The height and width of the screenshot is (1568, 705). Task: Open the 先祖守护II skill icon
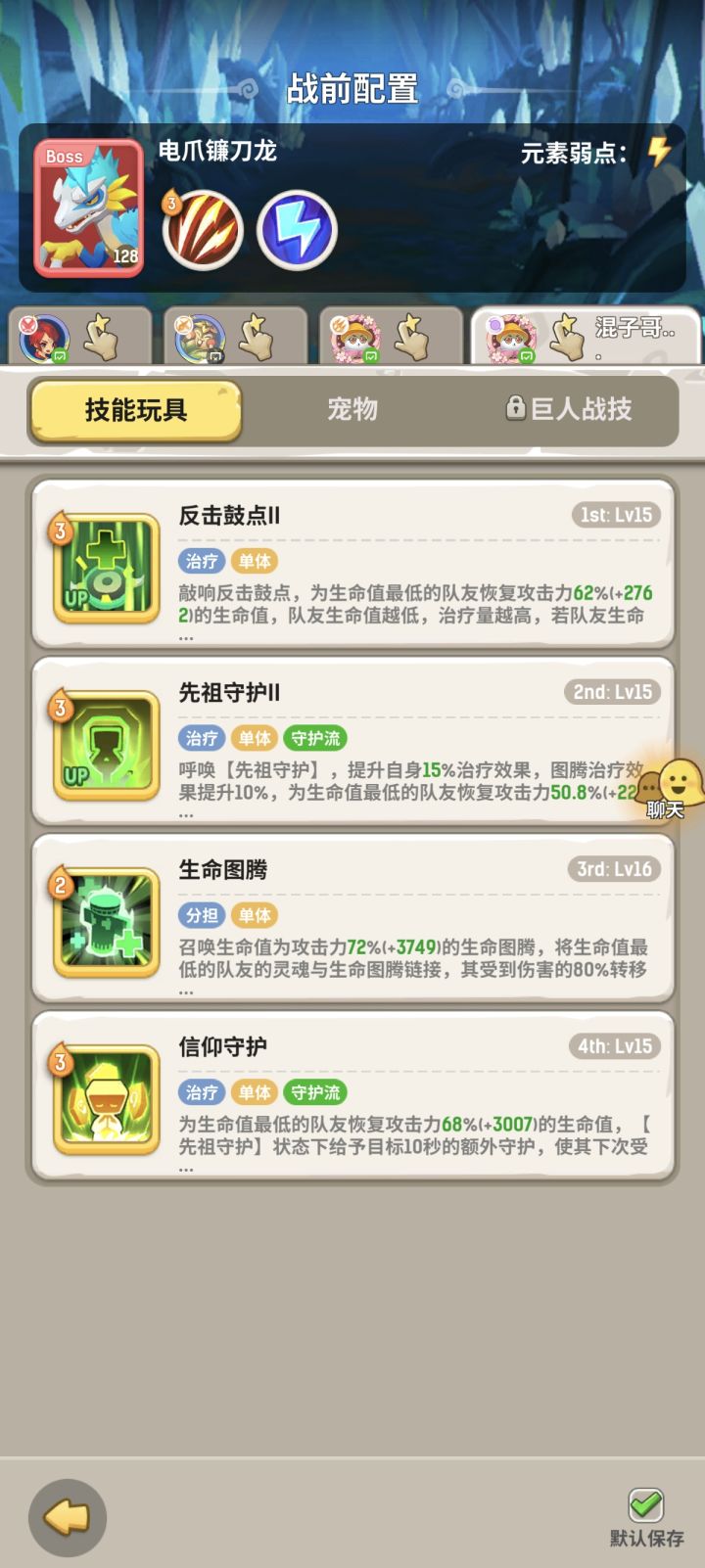coord(104,744)
